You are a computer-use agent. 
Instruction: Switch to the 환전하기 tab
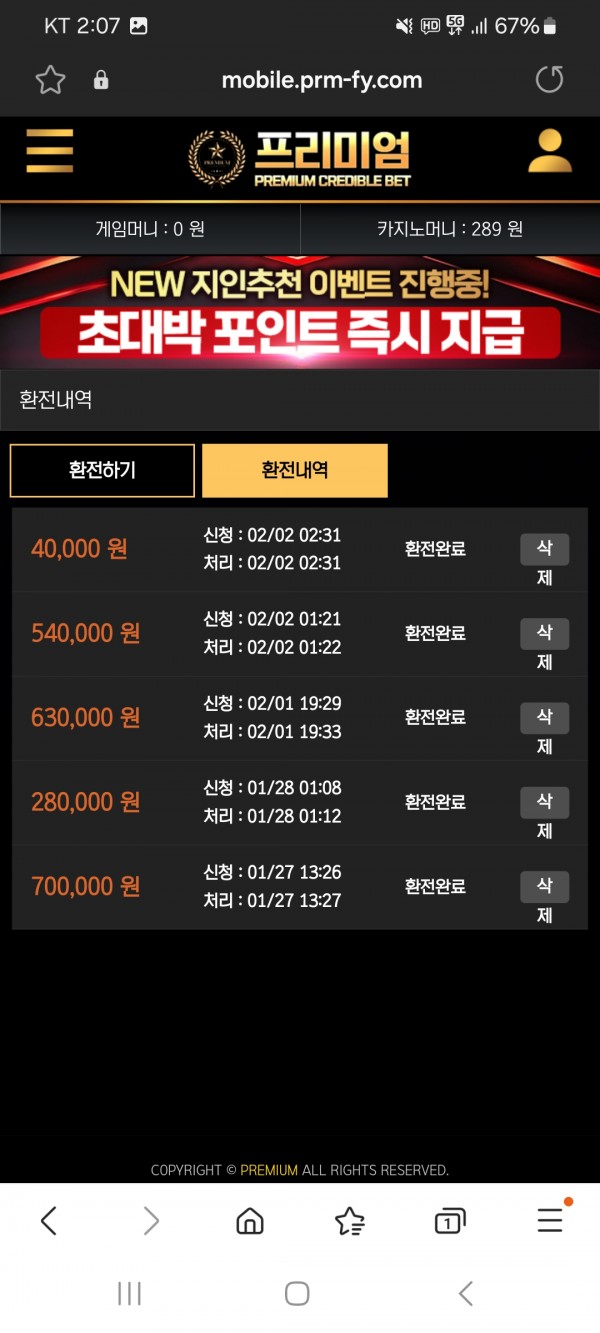click(102, 470)
